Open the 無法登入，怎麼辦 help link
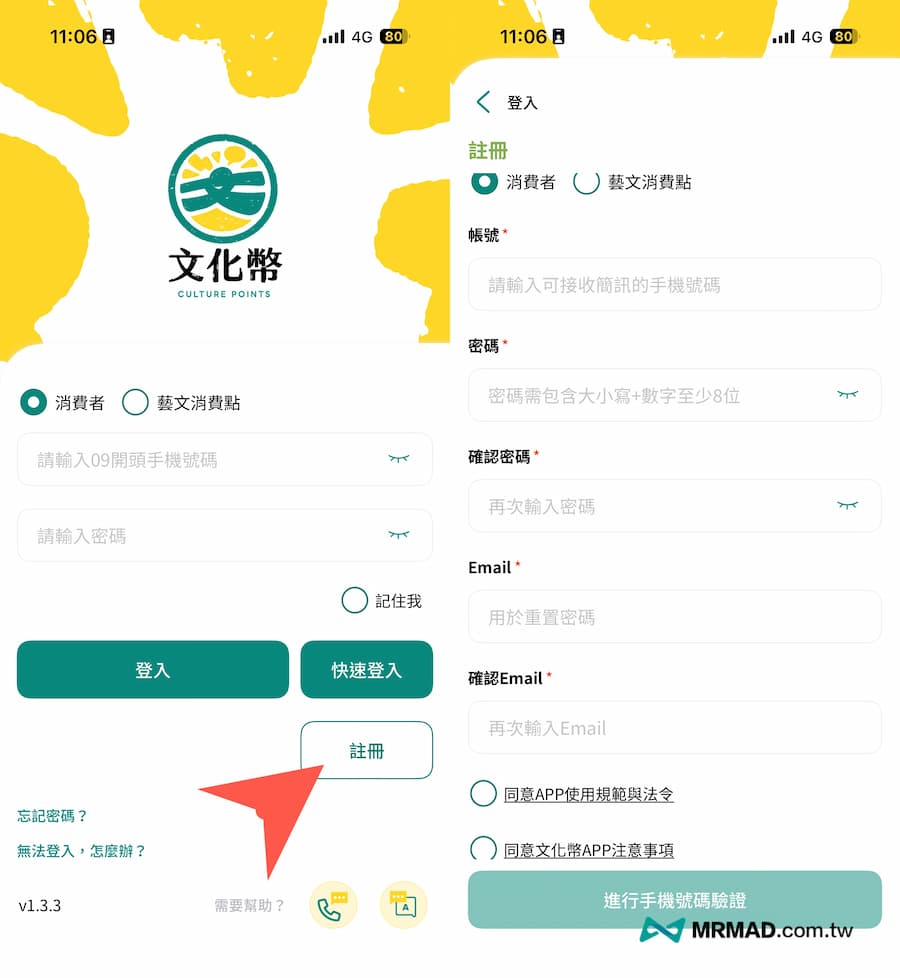The image size is (900, 978). [x=81, y=851]
